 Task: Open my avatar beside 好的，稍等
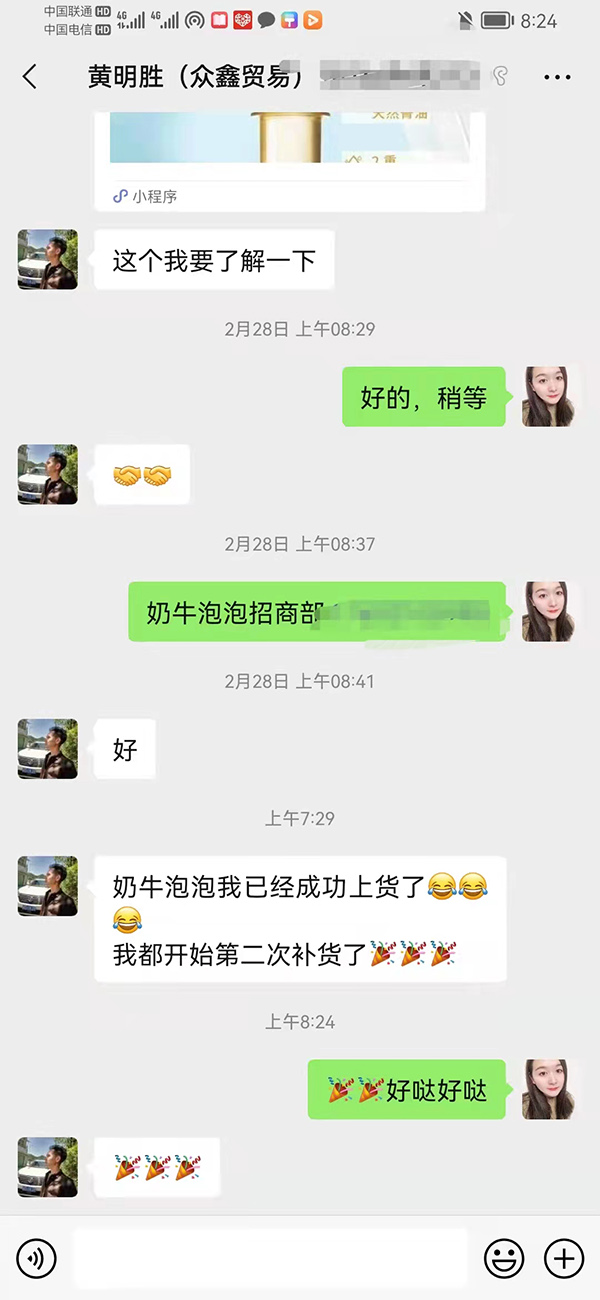pos(548,397)
